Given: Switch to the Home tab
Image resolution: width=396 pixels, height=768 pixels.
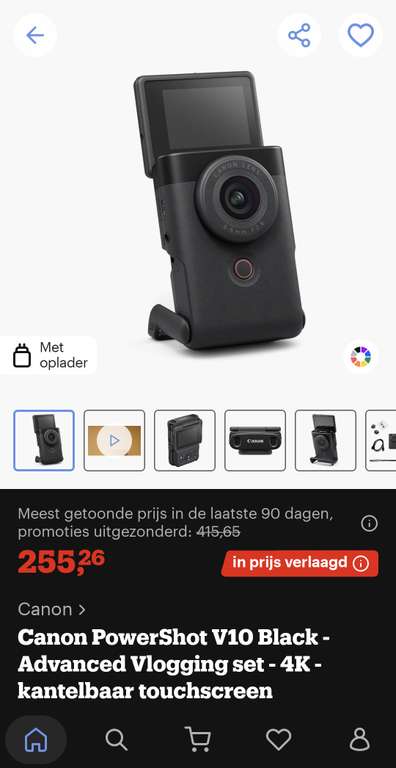Looking at the screenshot, I should tap(36, 739).
